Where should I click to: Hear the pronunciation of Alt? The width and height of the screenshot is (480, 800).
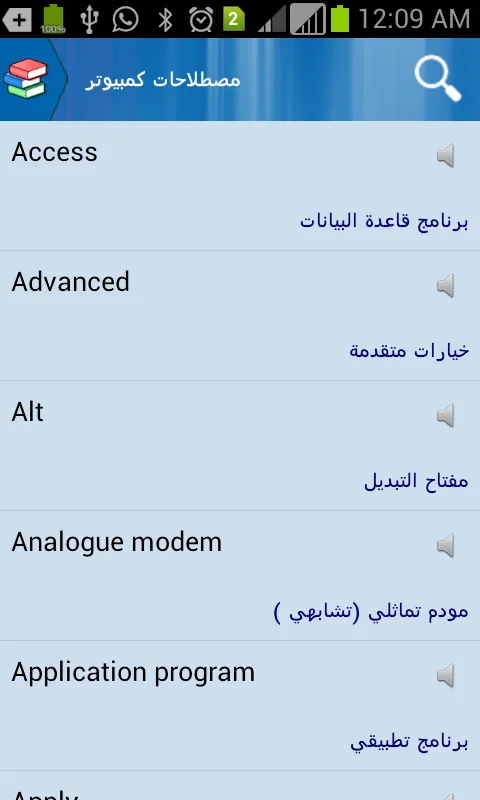pos(445,416)
